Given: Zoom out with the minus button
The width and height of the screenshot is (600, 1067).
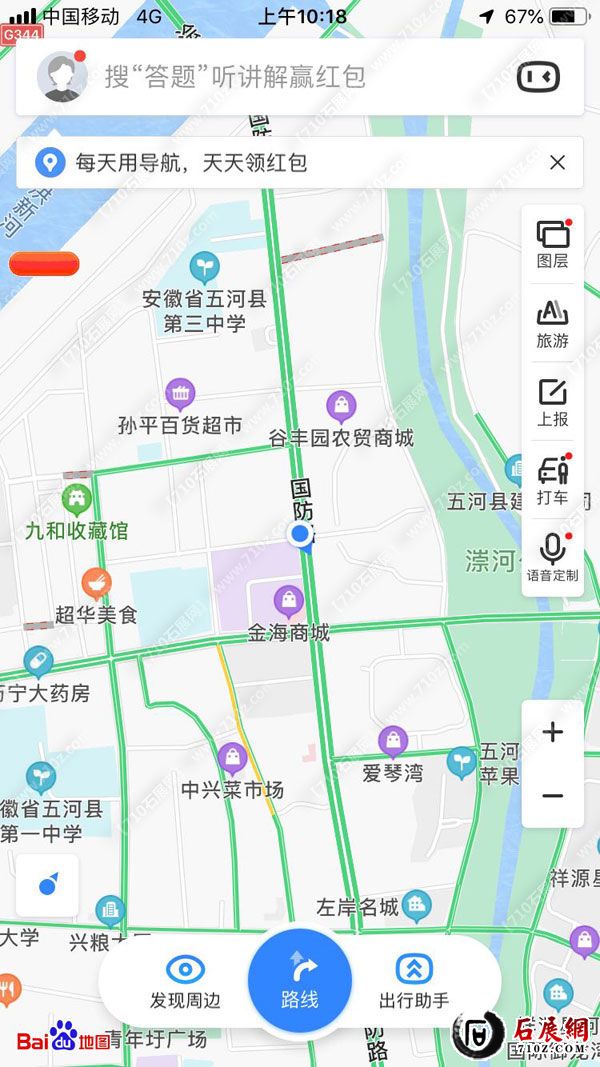Looking at the screenshot, I should 553,796.
